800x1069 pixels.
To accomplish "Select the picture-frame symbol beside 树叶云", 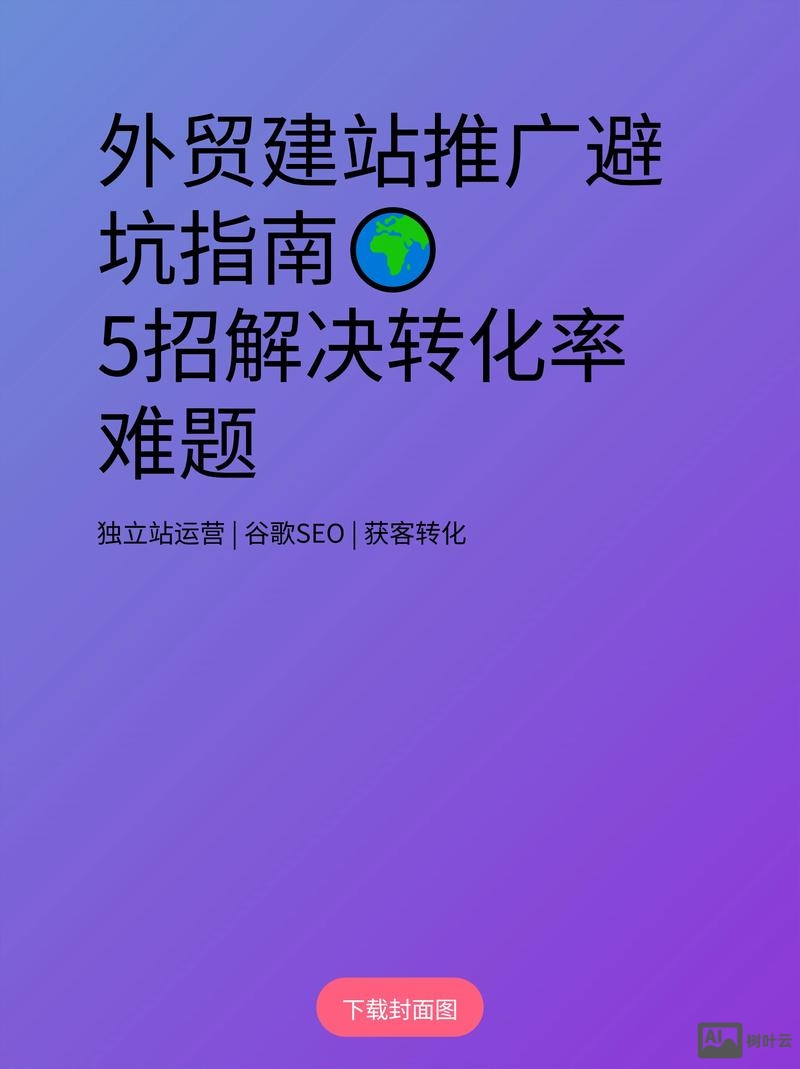I will (x=718, y=1040).
